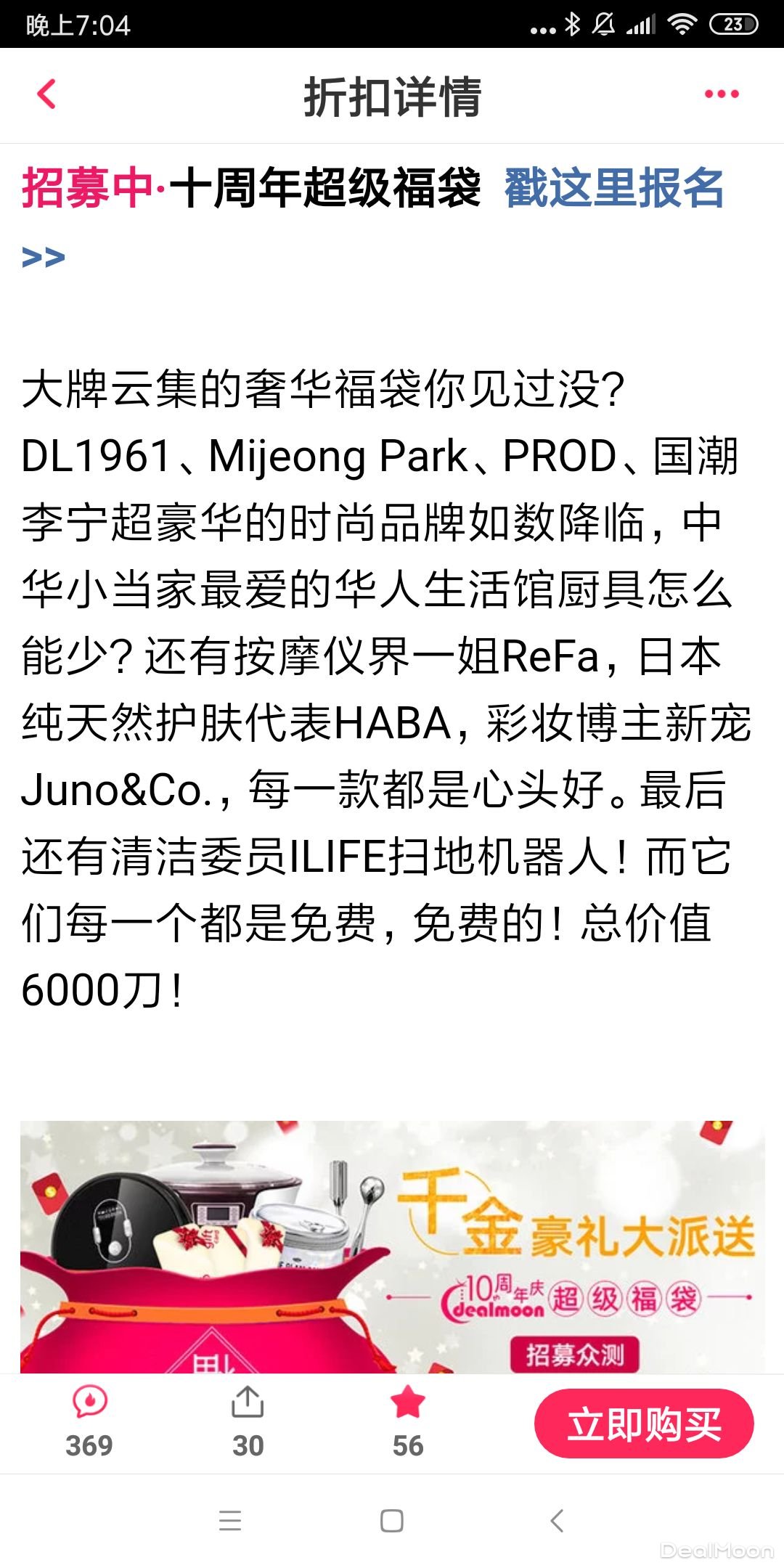
Task: Tap the system home button
Action: (392, 1520)
